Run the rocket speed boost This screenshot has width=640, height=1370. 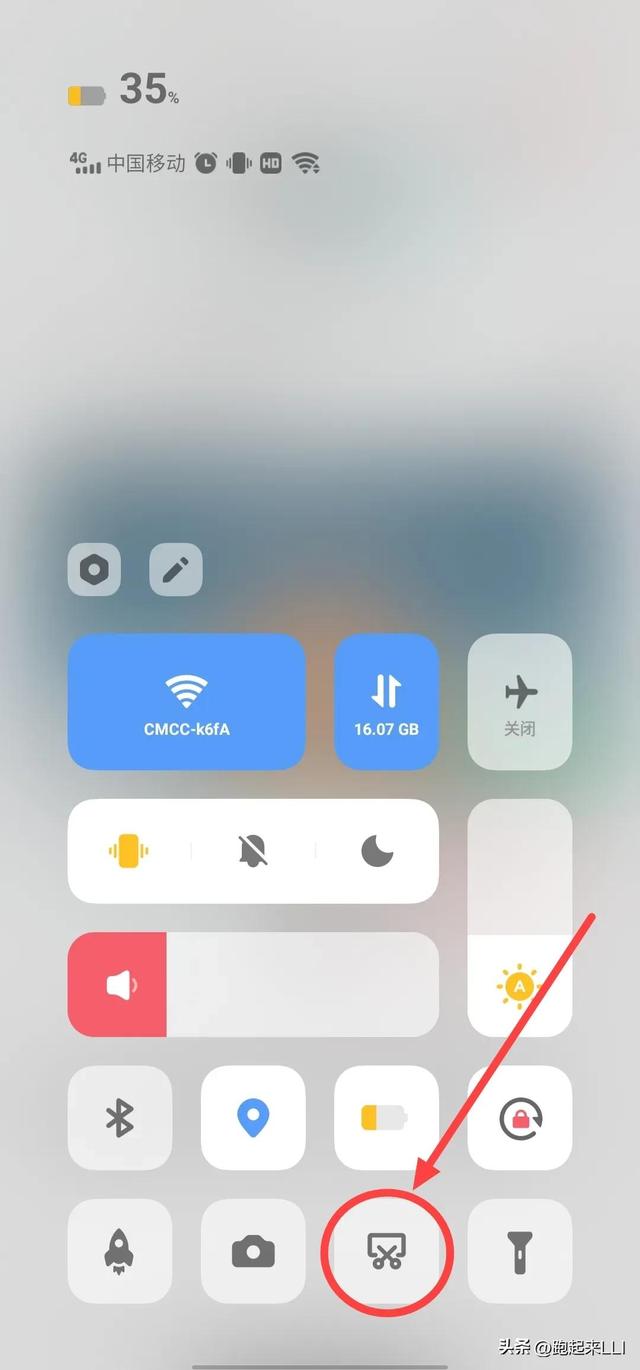[120, 1251]
